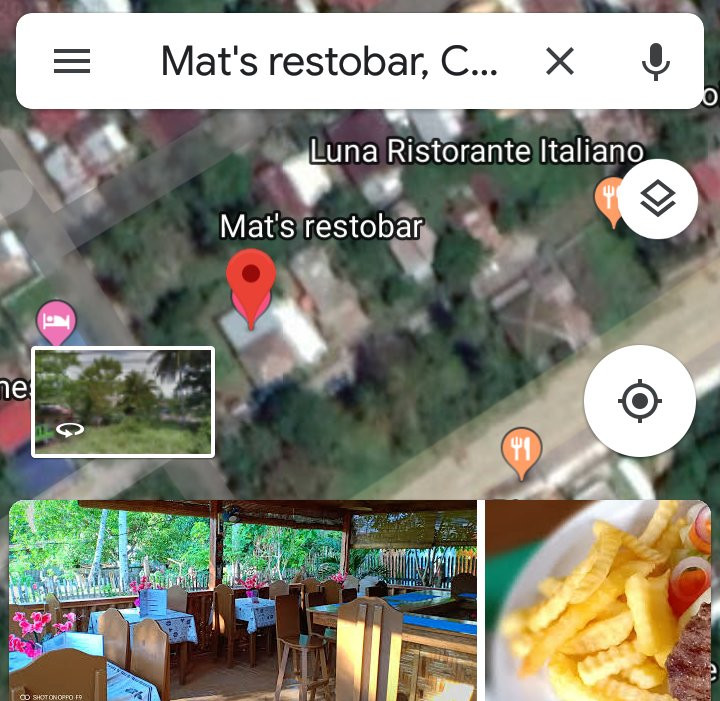Tap the orange restaurant marker near the road
This screenshot has height=701, width=720.
pos(520,450)
